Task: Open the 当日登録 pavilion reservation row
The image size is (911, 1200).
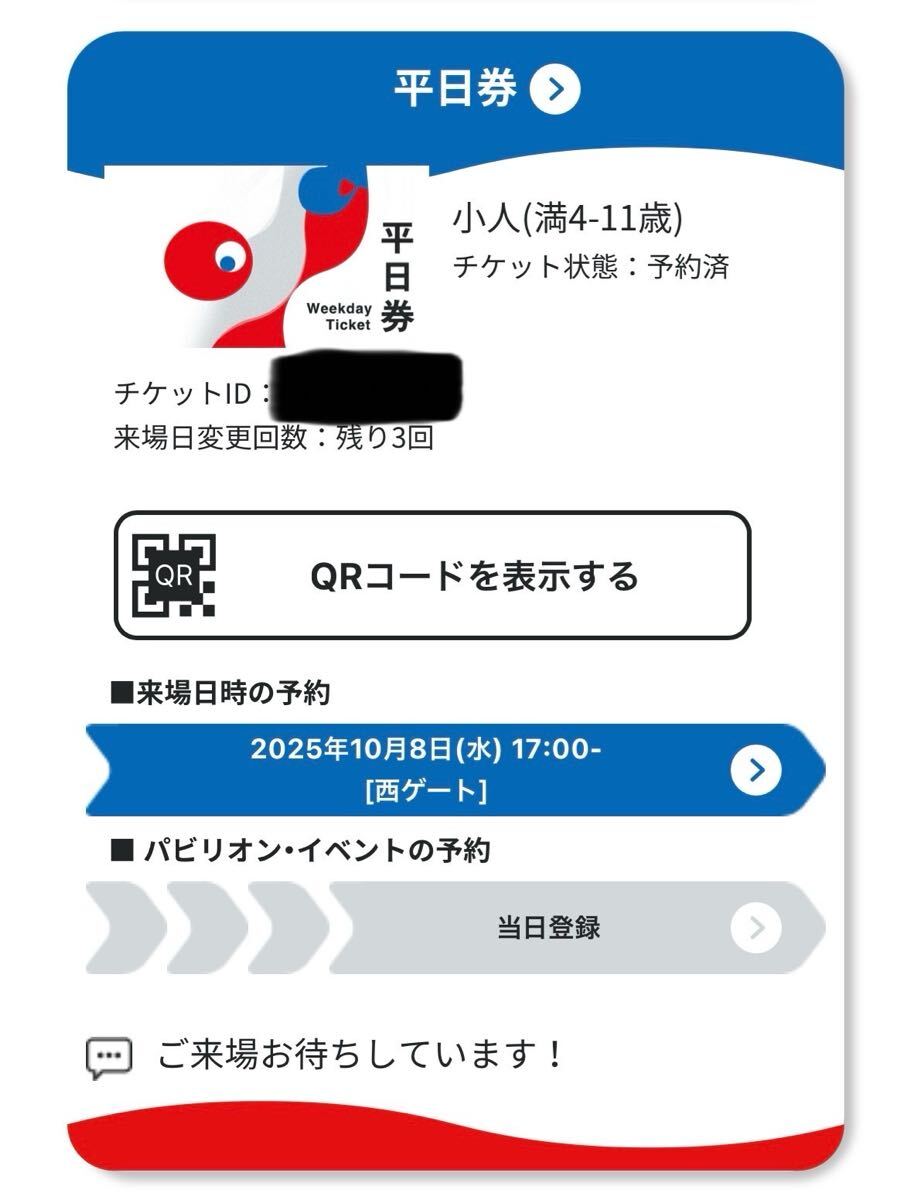Action: pyautogui.click(x=548, y=928)
